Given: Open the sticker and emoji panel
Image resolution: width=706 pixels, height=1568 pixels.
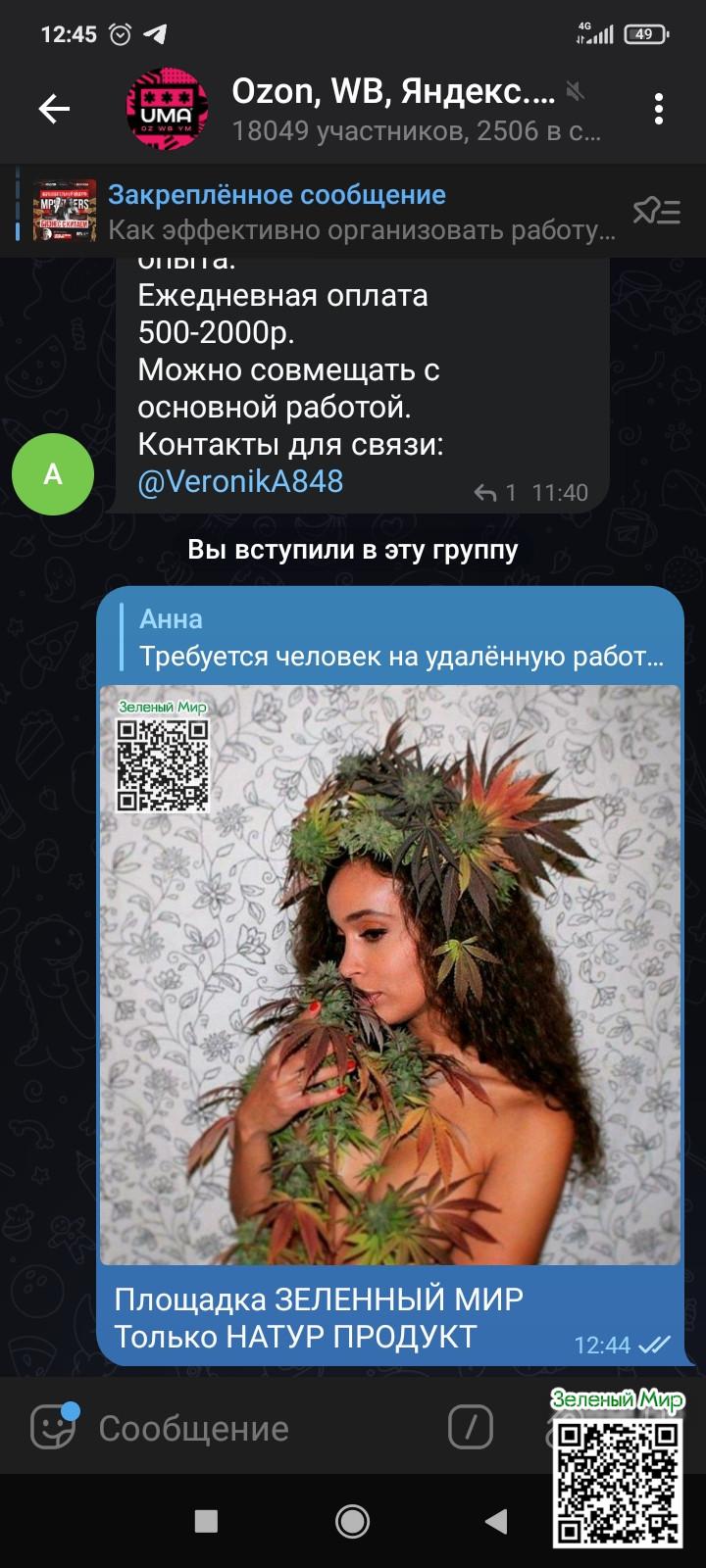Looking at the screenshot, I should tap(53, 1427).
